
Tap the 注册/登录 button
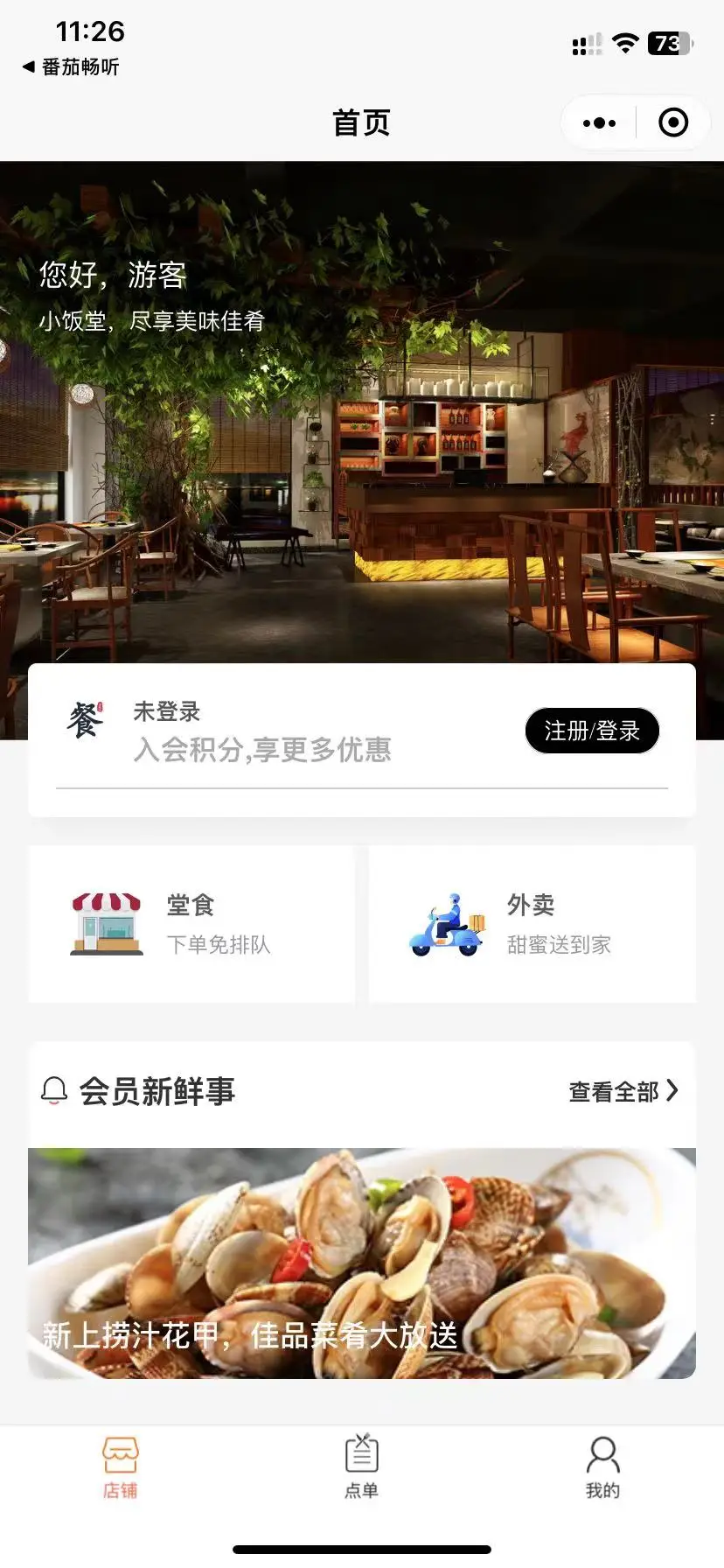[x=591, y=731]
